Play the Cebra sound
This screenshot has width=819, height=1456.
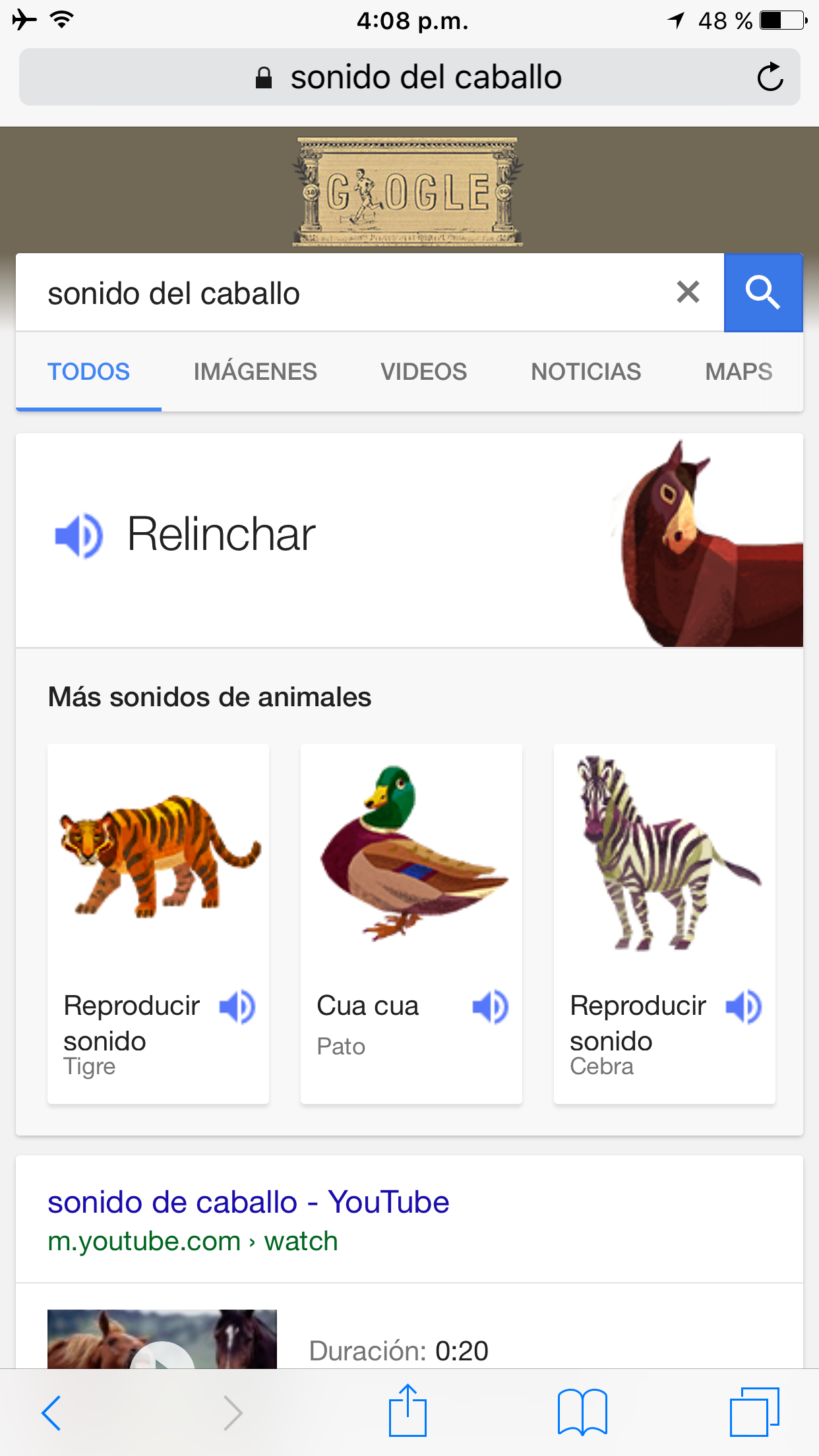click(744, 1007)
